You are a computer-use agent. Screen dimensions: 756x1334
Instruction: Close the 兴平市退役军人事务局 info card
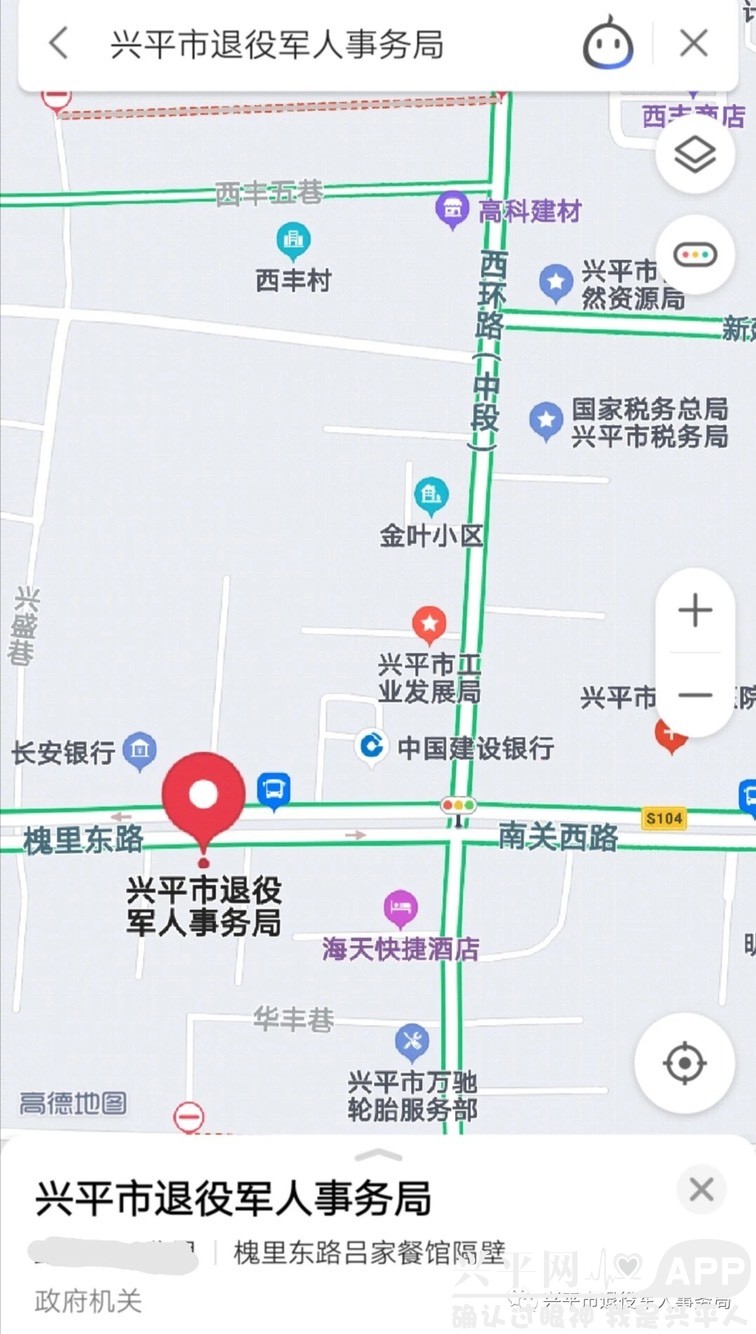[x=701, y=1189]
